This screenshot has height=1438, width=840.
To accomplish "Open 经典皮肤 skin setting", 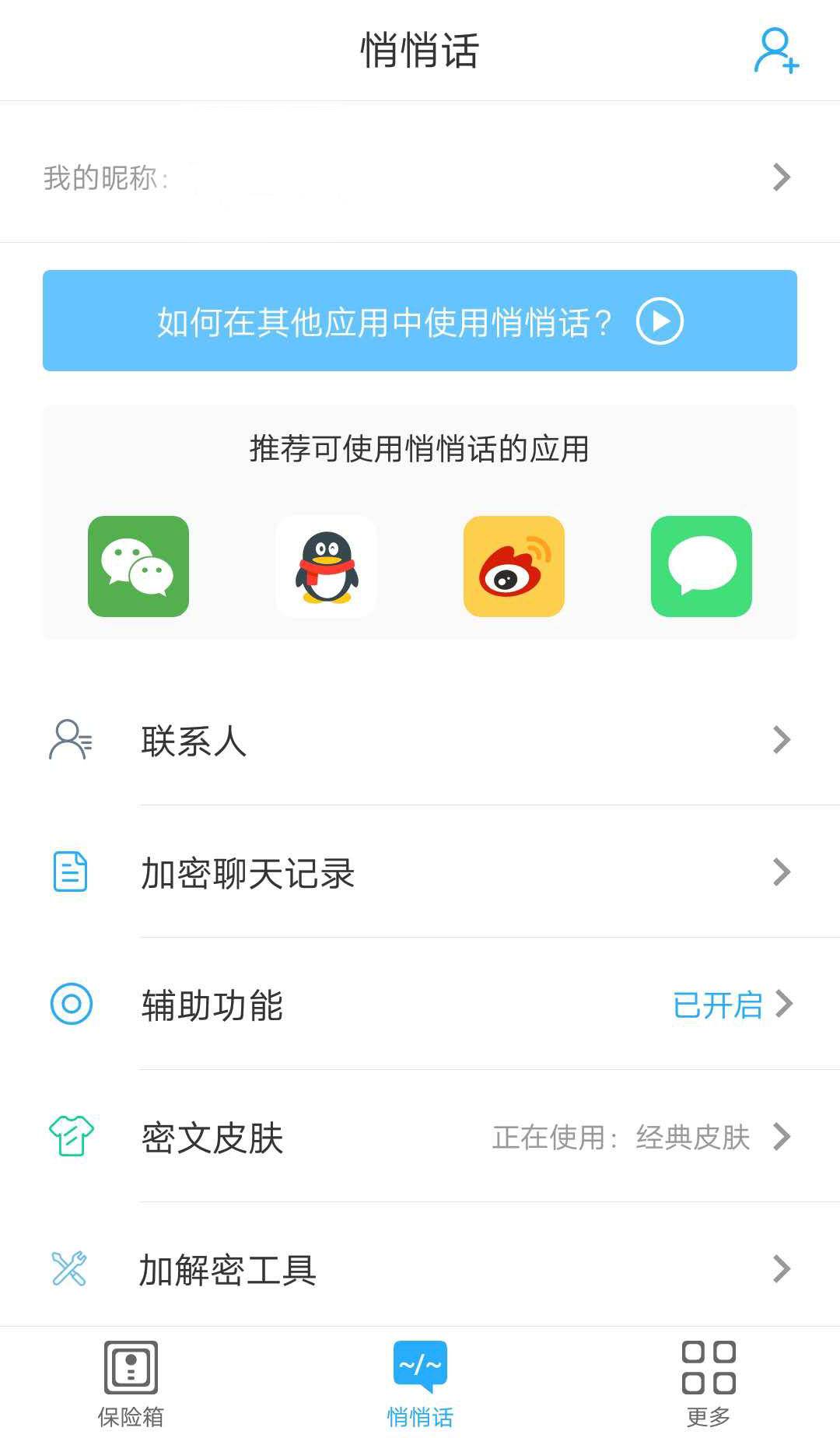I will (691, 1138).
